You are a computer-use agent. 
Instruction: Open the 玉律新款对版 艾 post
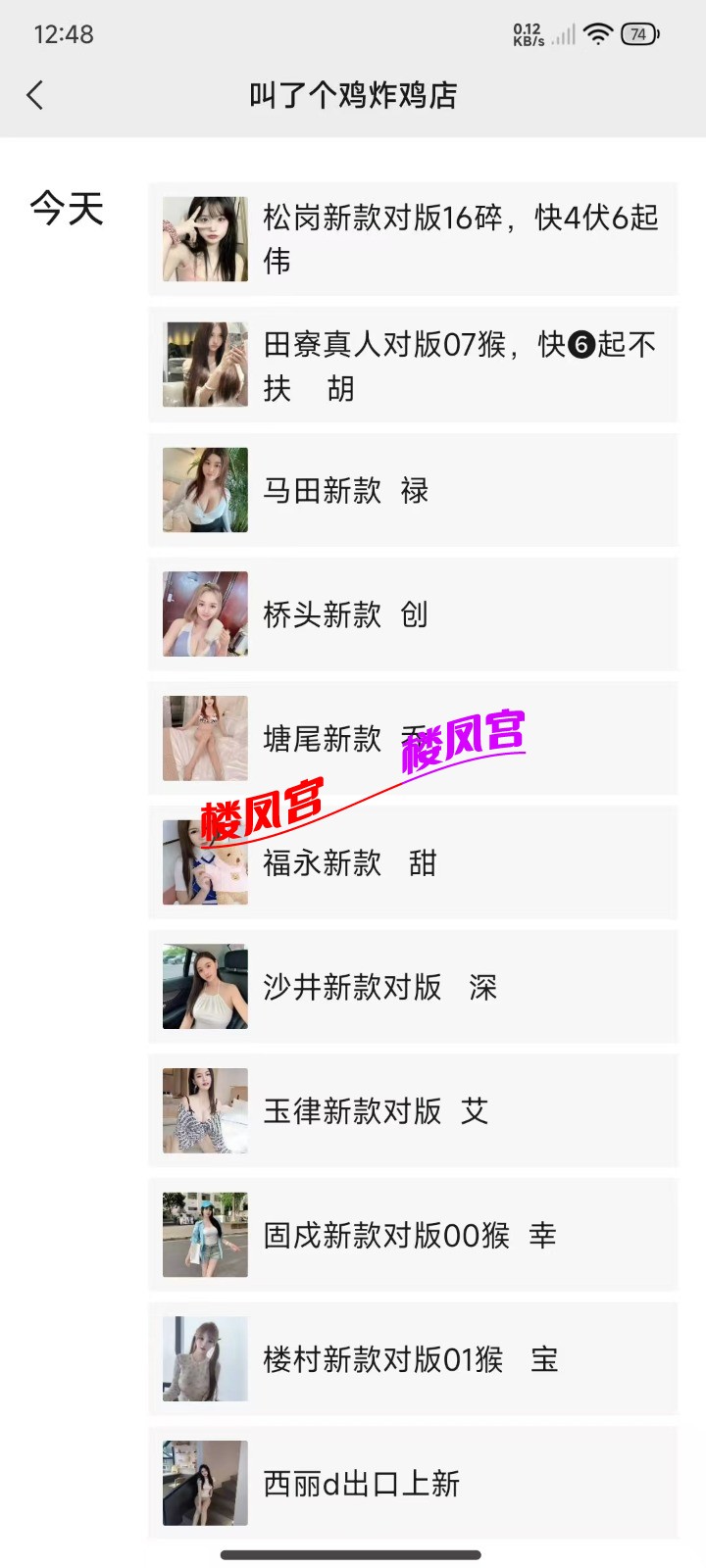pos(412,1111)
